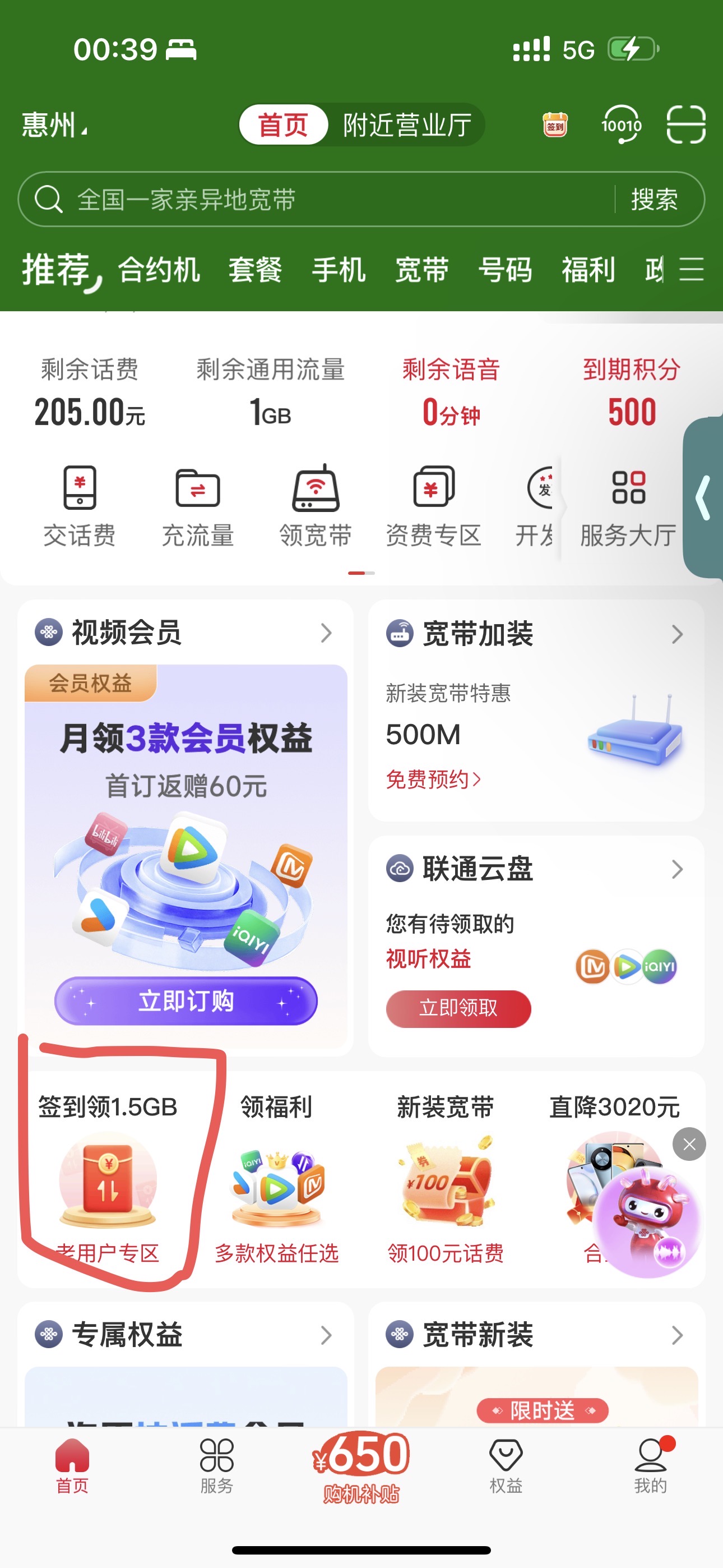Image resolution: width=723 pixels, height=1568 pixels.
Task: Select the 充流量 data recharge icon
Action: [198, 504]
